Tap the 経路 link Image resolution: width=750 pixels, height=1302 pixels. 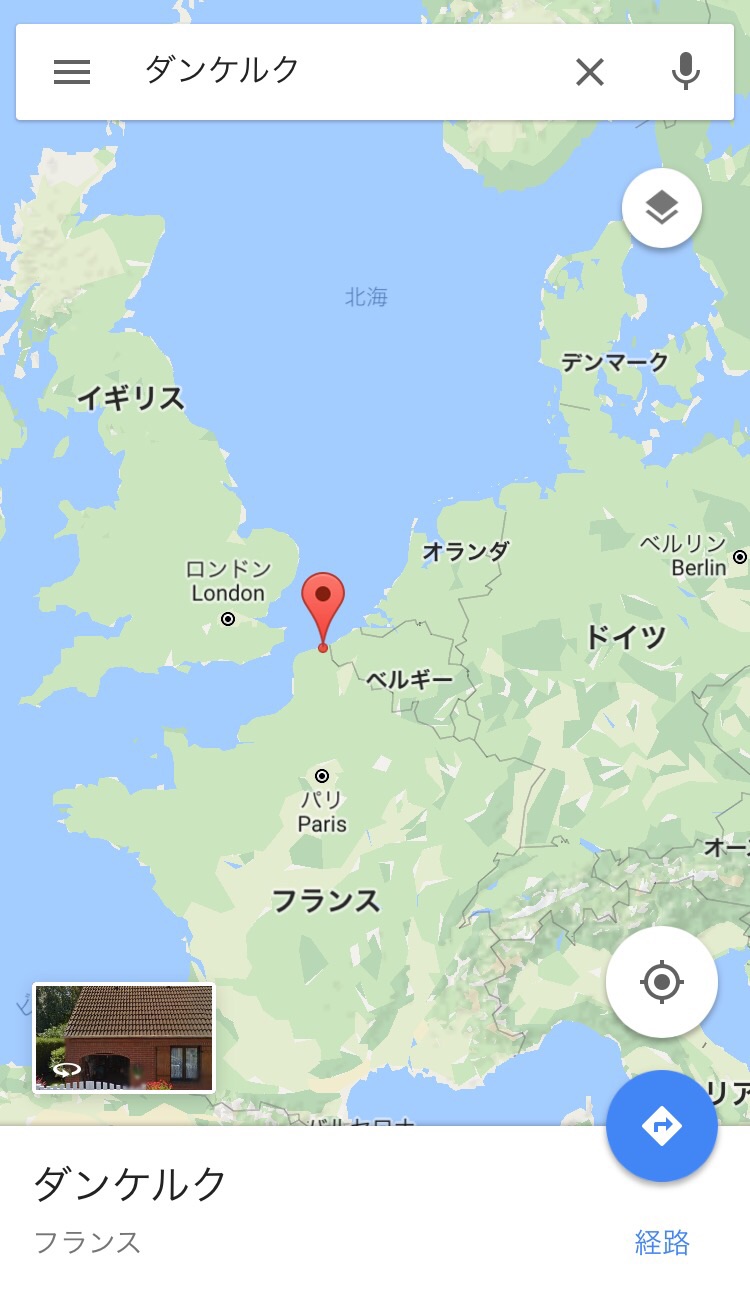(x=662, y=1242)
